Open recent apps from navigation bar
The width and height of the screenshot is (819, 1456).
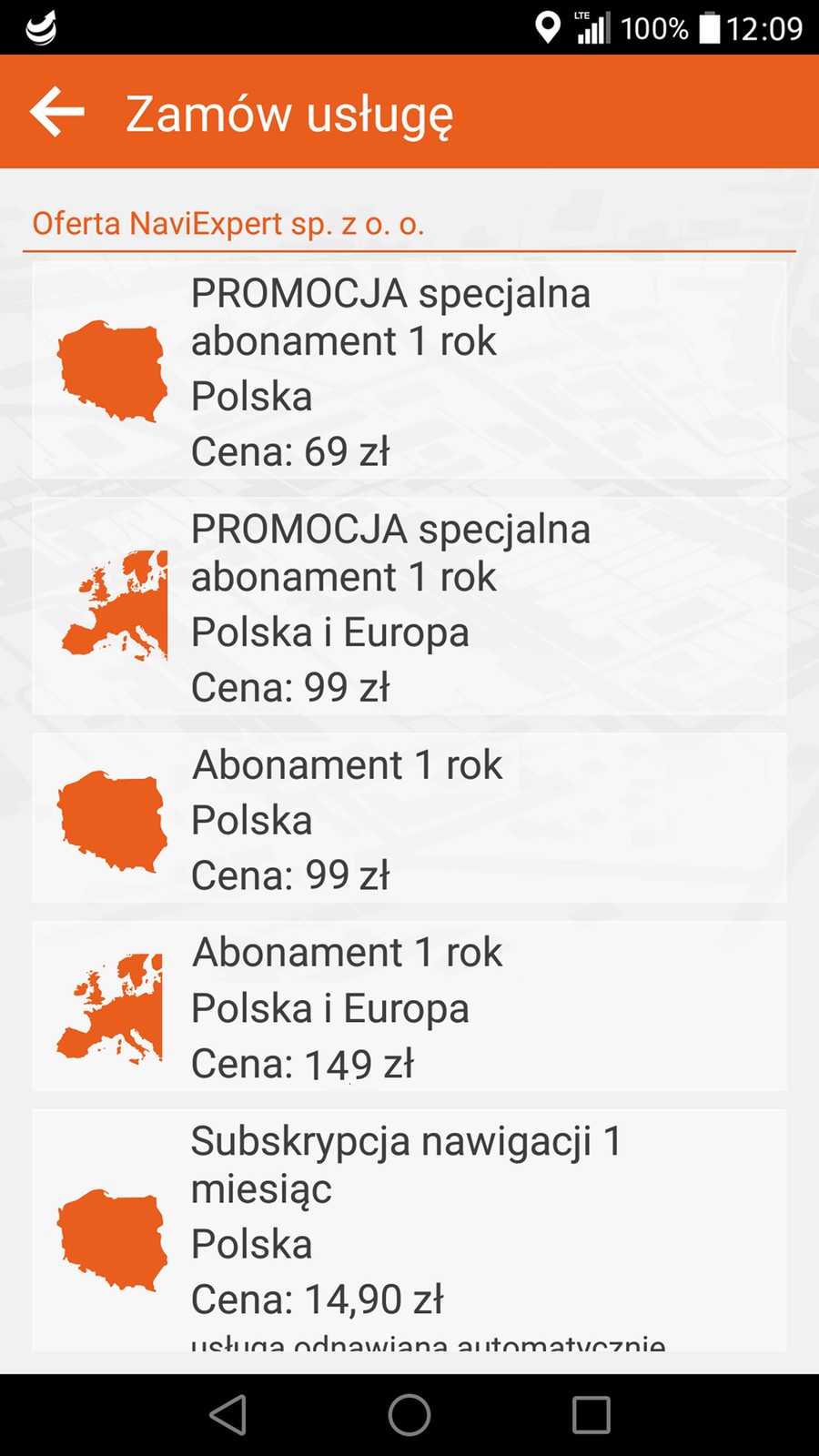click(591, 1415)
